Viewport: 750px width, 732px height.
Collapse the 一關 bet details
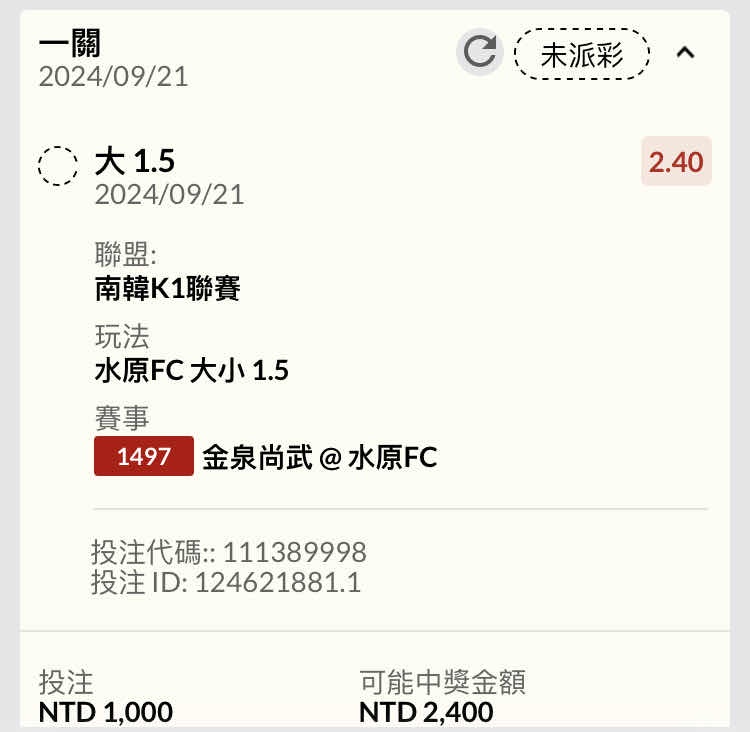686,53
